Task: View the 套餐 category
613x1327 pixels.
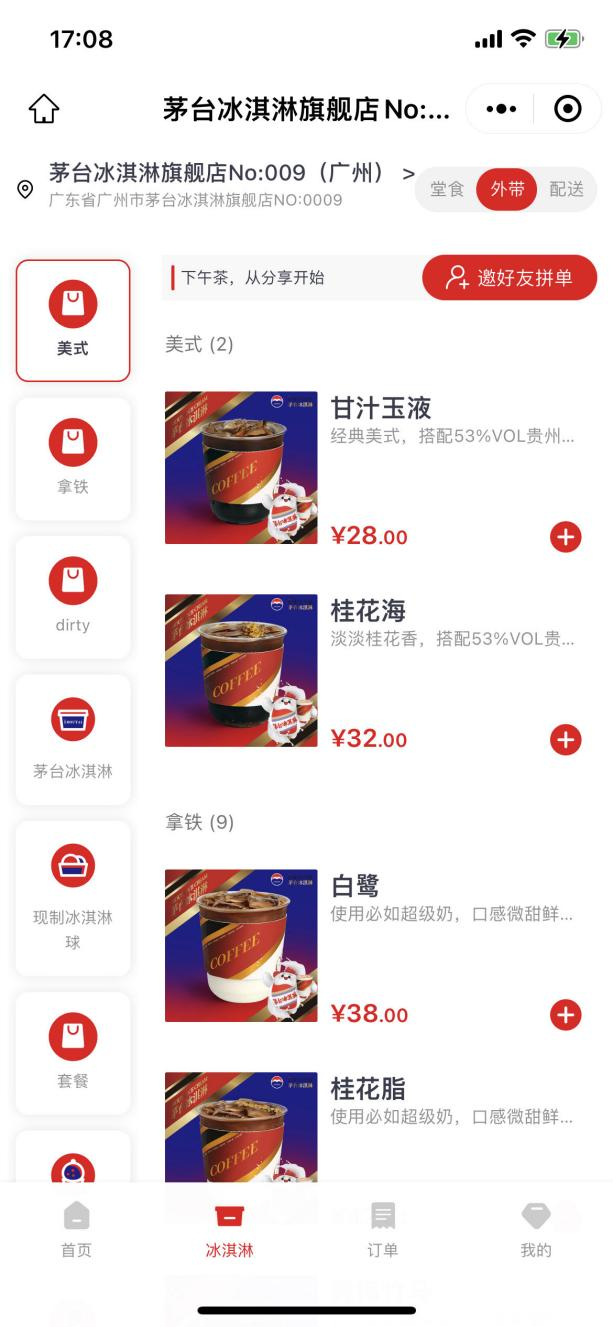Action: point(73,1052)
